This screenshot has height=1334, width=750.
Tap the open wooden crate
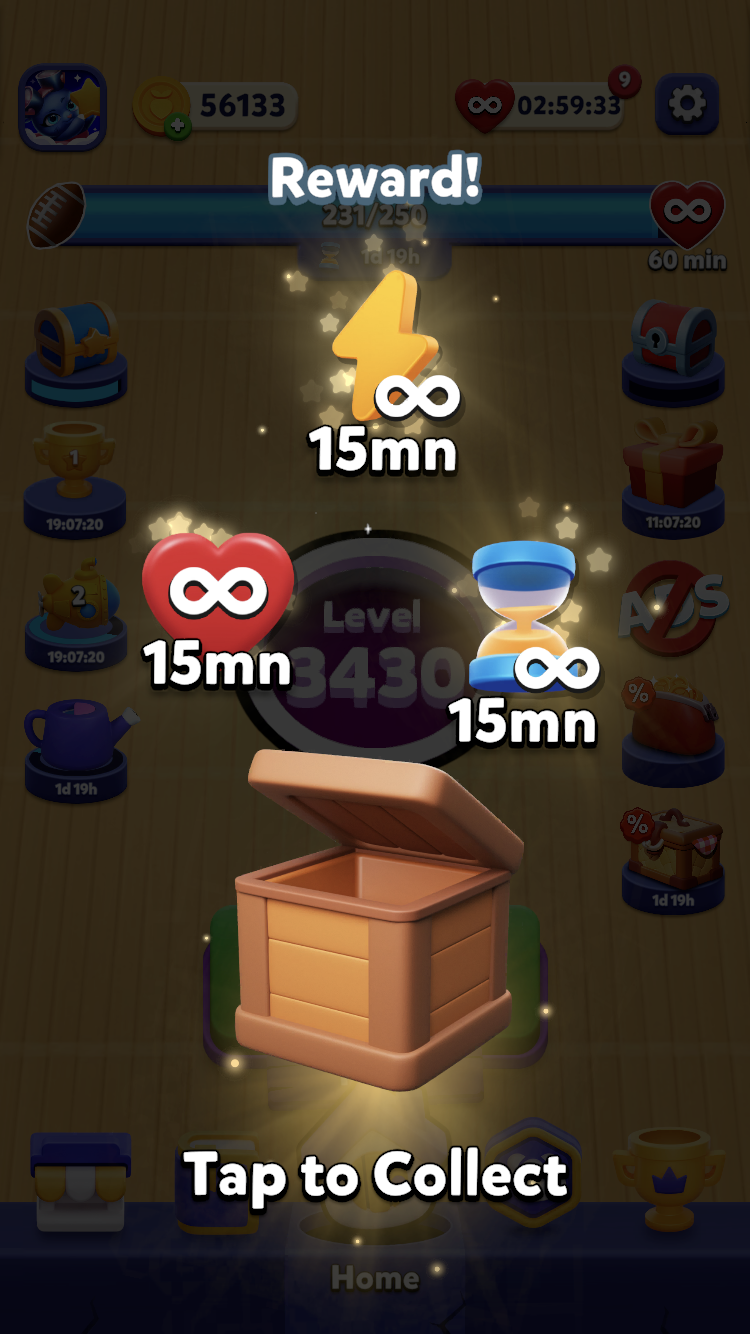point(379,918)
